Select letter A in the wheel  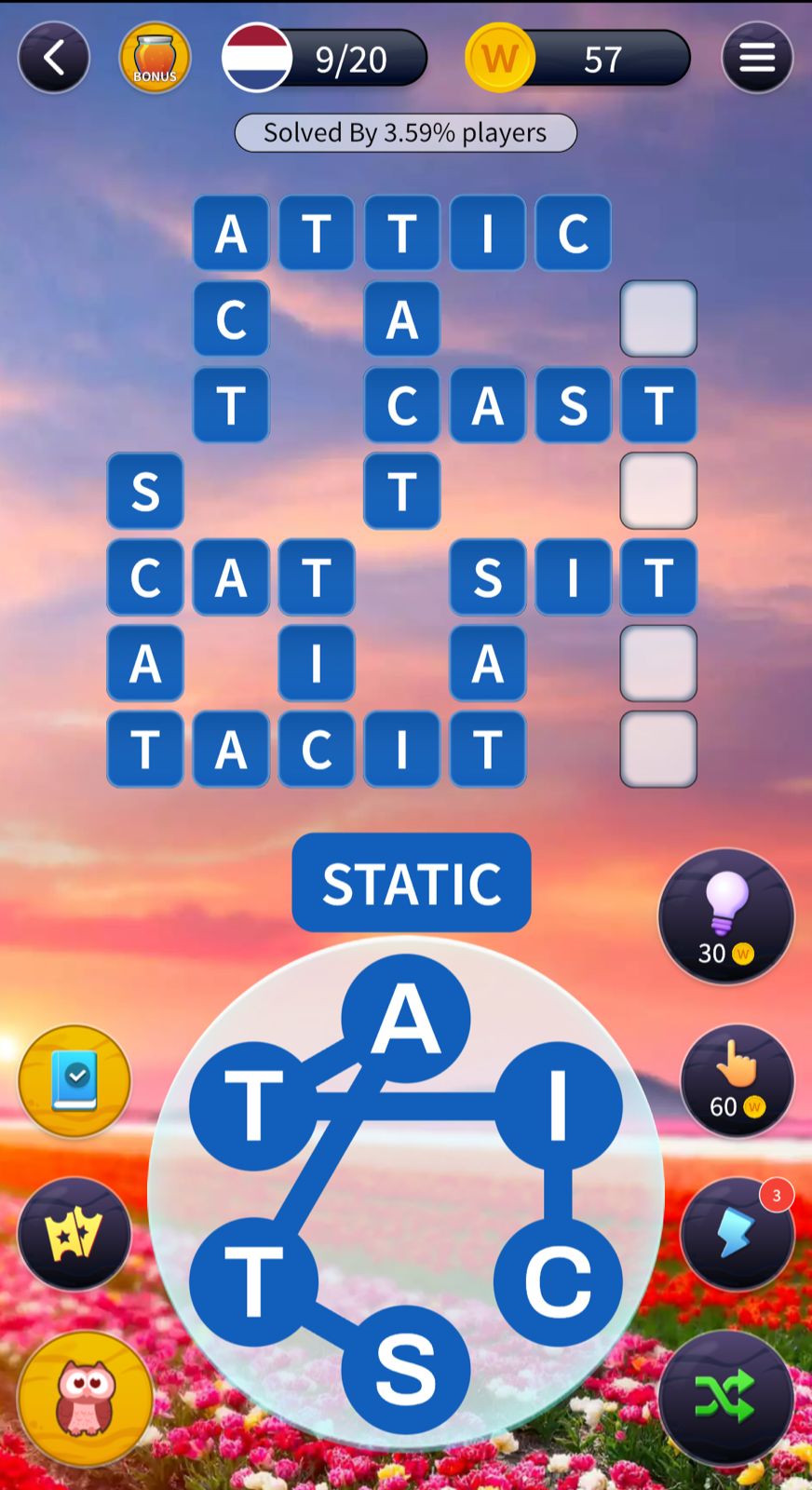pos(405,1018)
